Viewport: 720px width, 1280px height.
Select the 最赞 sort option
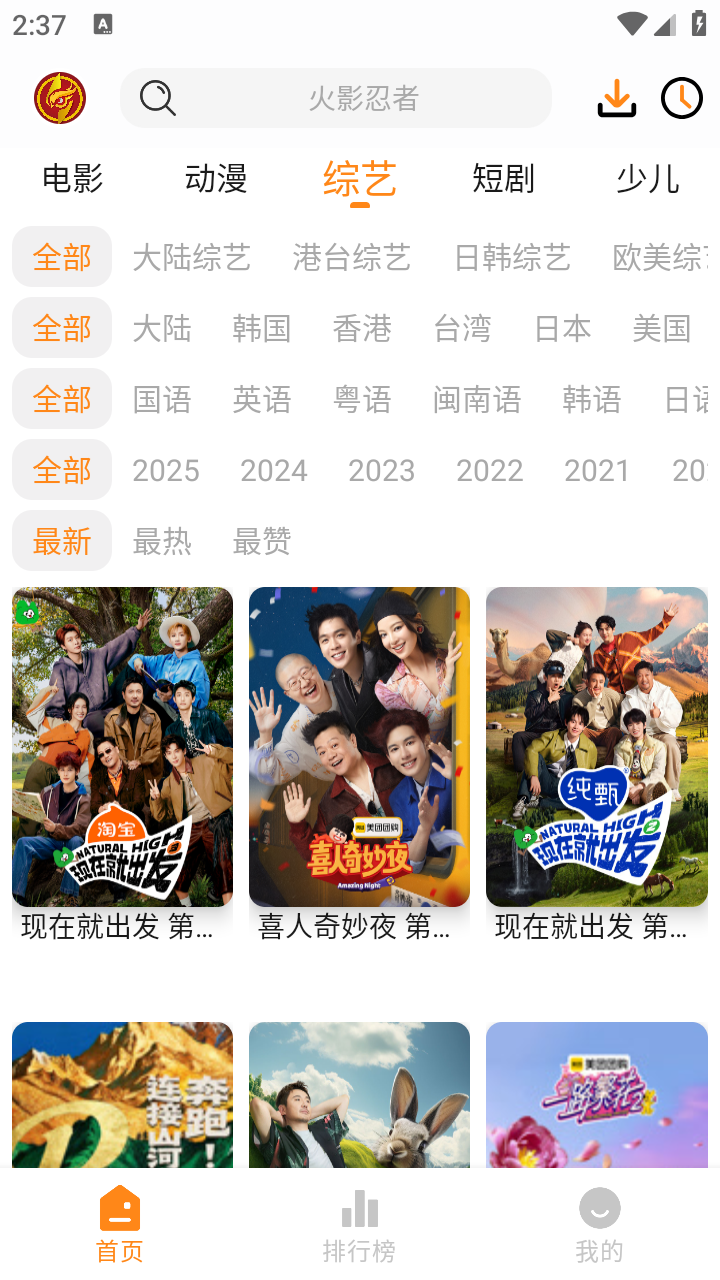click(x=262, y=540)
